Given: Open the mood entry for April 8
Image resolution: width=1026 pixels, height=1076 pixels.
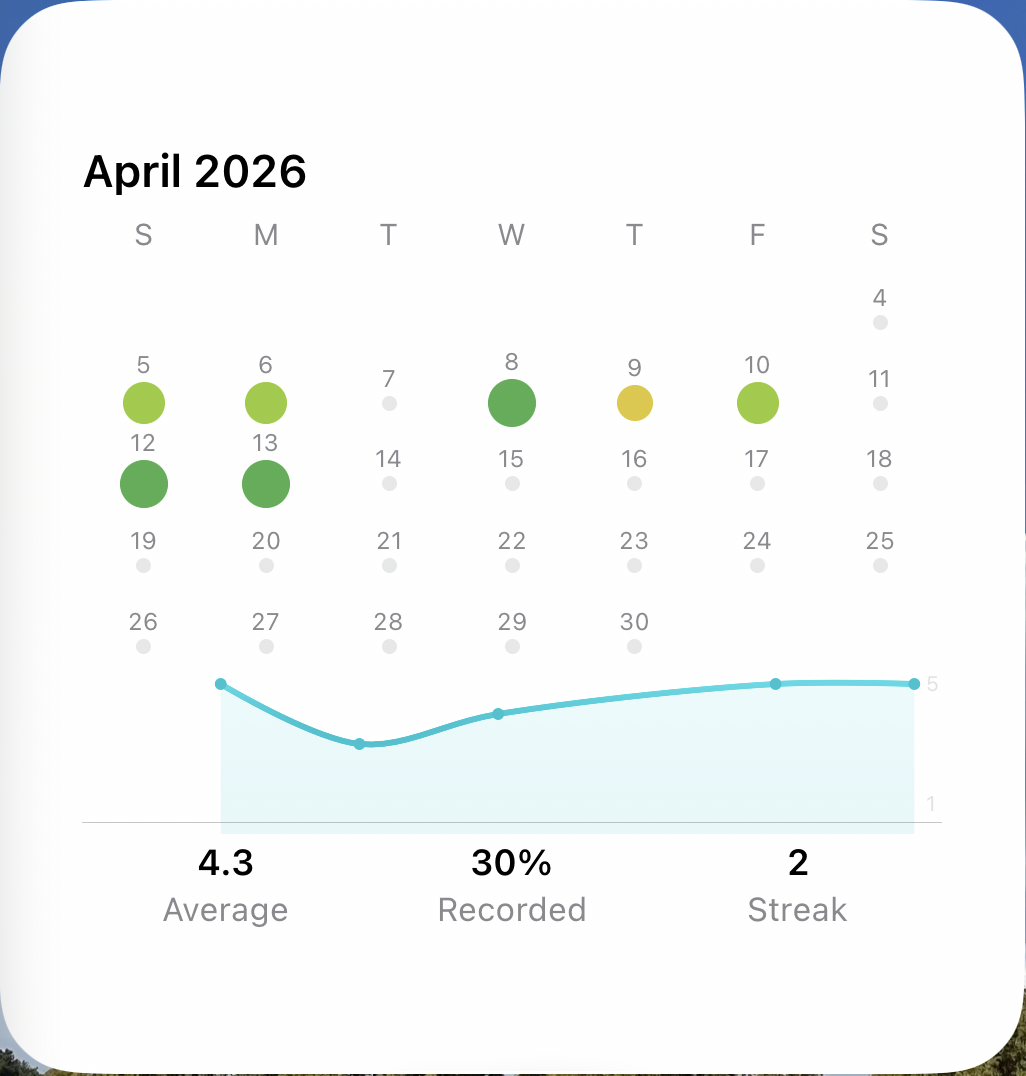Looking at the screenshot, I should point(512,403).
